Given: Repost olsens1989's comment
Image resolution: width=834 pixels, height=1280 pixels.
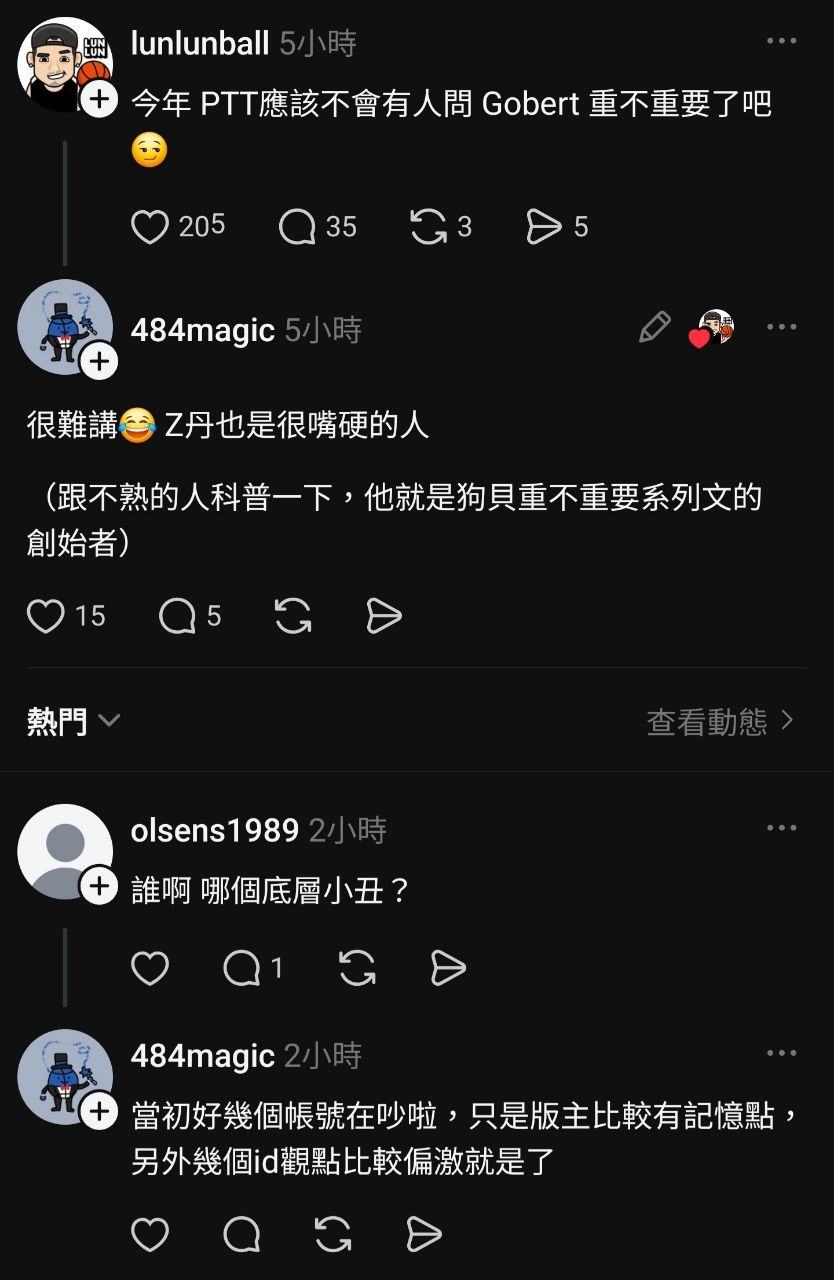Looking at the screenshot, I should (357, 968).
